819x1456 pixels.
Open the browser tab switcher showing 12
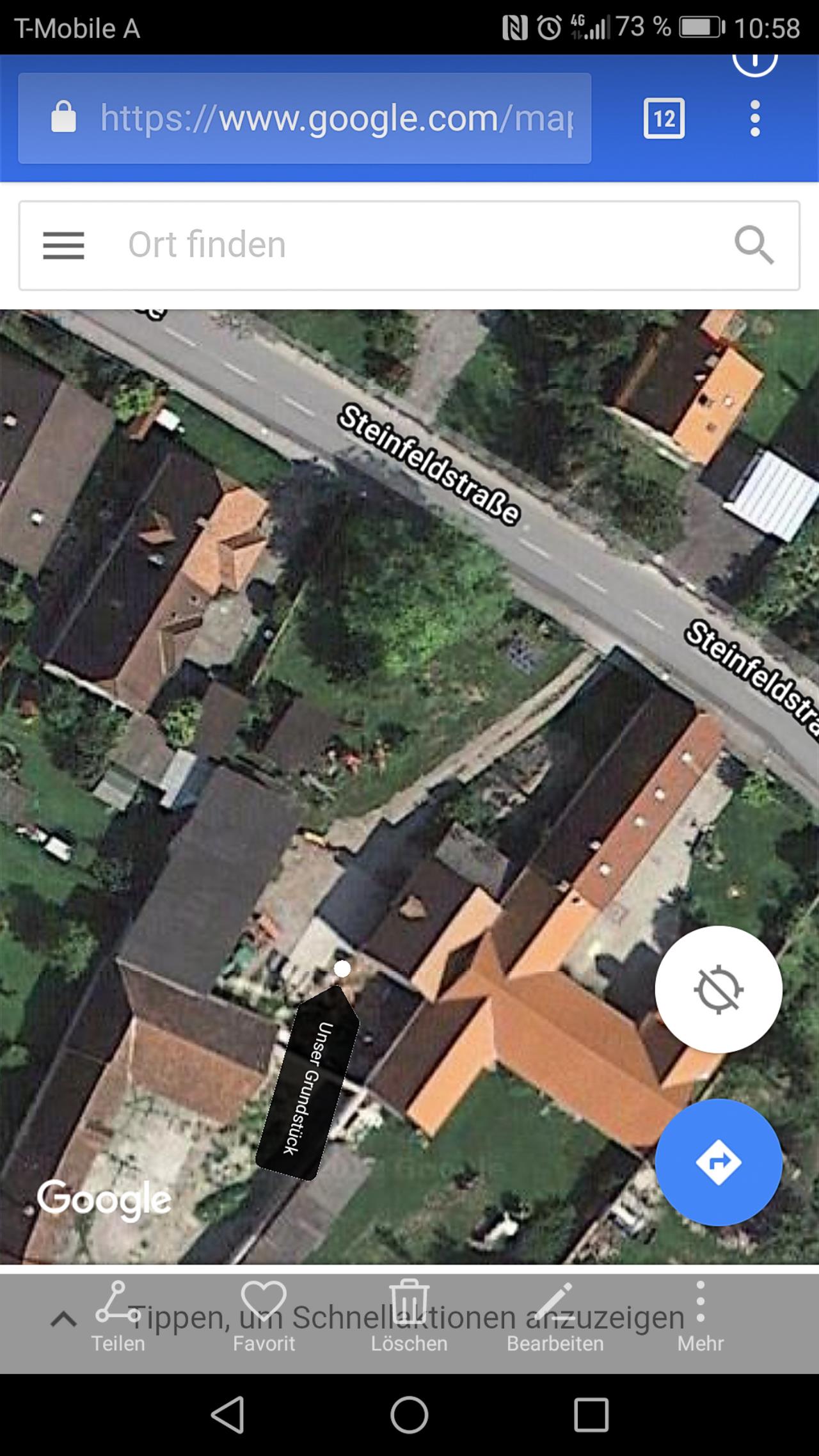pyautogui.click(x=664, y=118)
